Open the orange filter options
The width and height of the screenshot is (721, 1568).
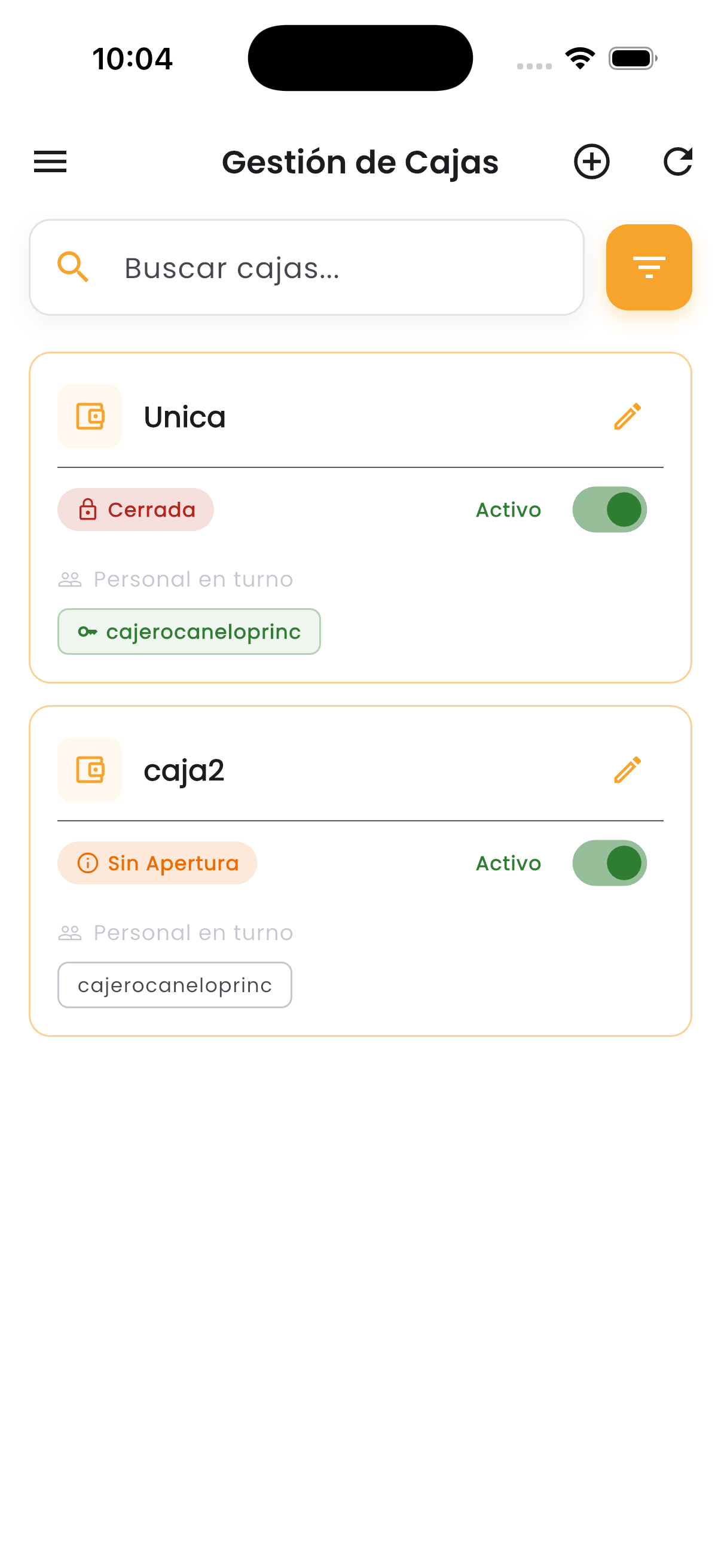[x=649, y=267]
